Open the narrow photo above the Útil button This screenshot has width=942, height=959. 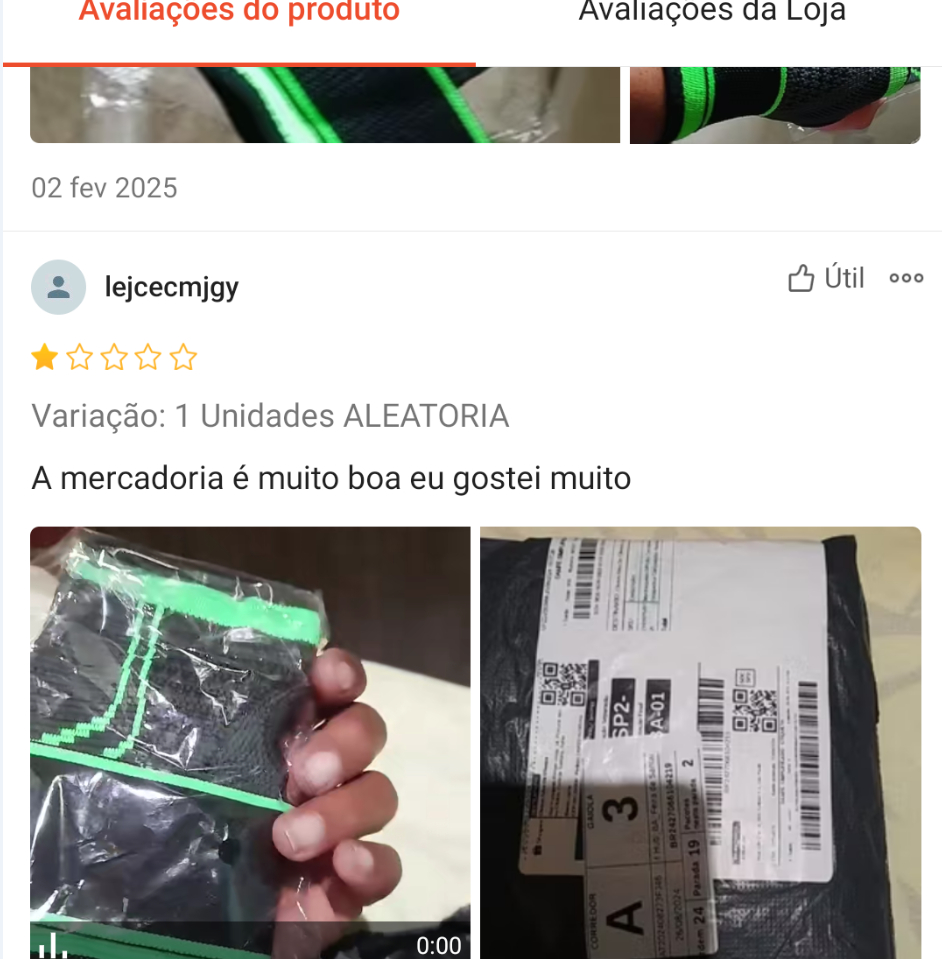click(x=774, y=105)
